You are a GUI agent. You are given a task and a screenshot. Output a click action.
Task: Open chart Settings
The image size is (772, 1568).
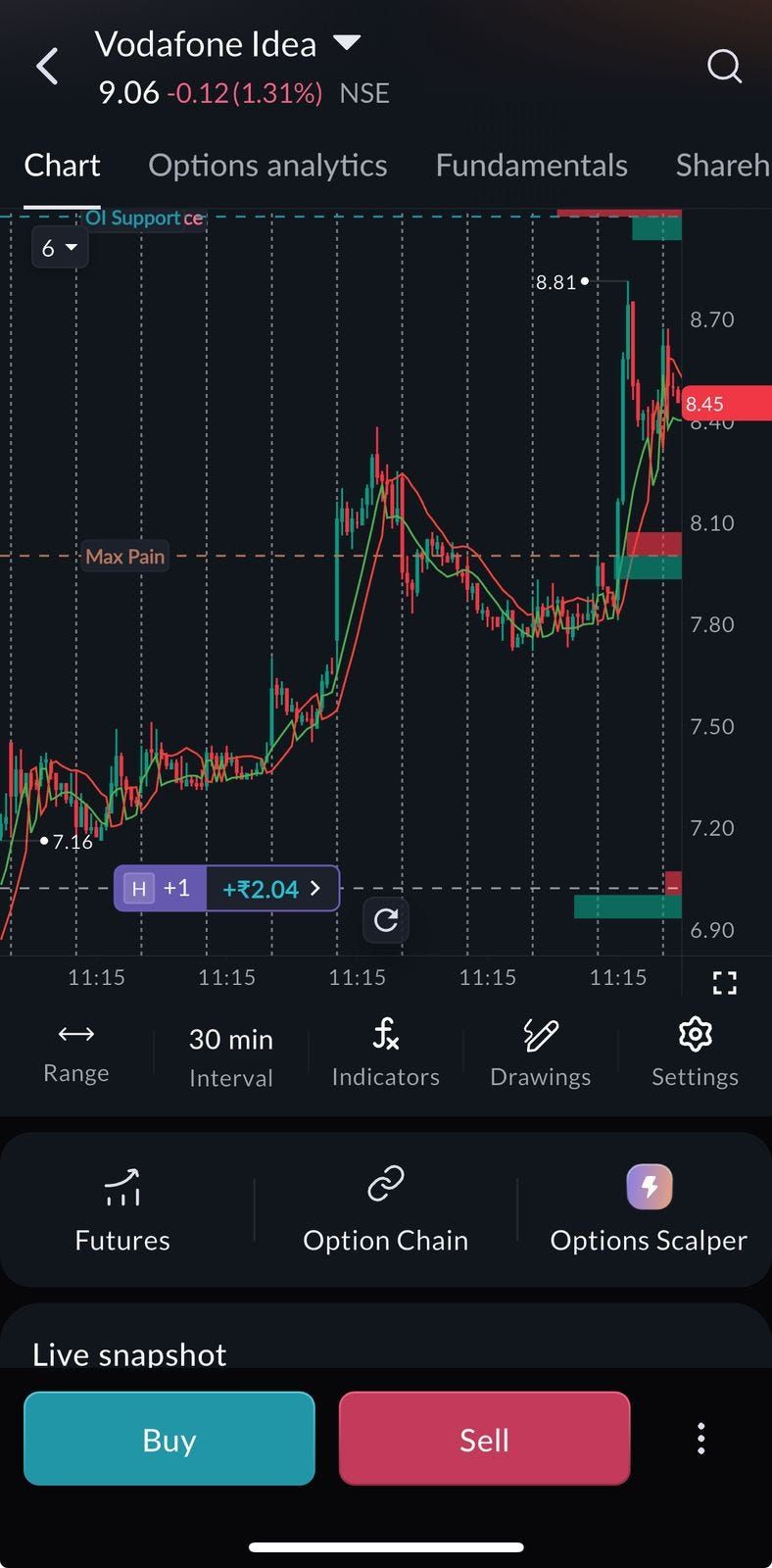(x=695, y=1053)
